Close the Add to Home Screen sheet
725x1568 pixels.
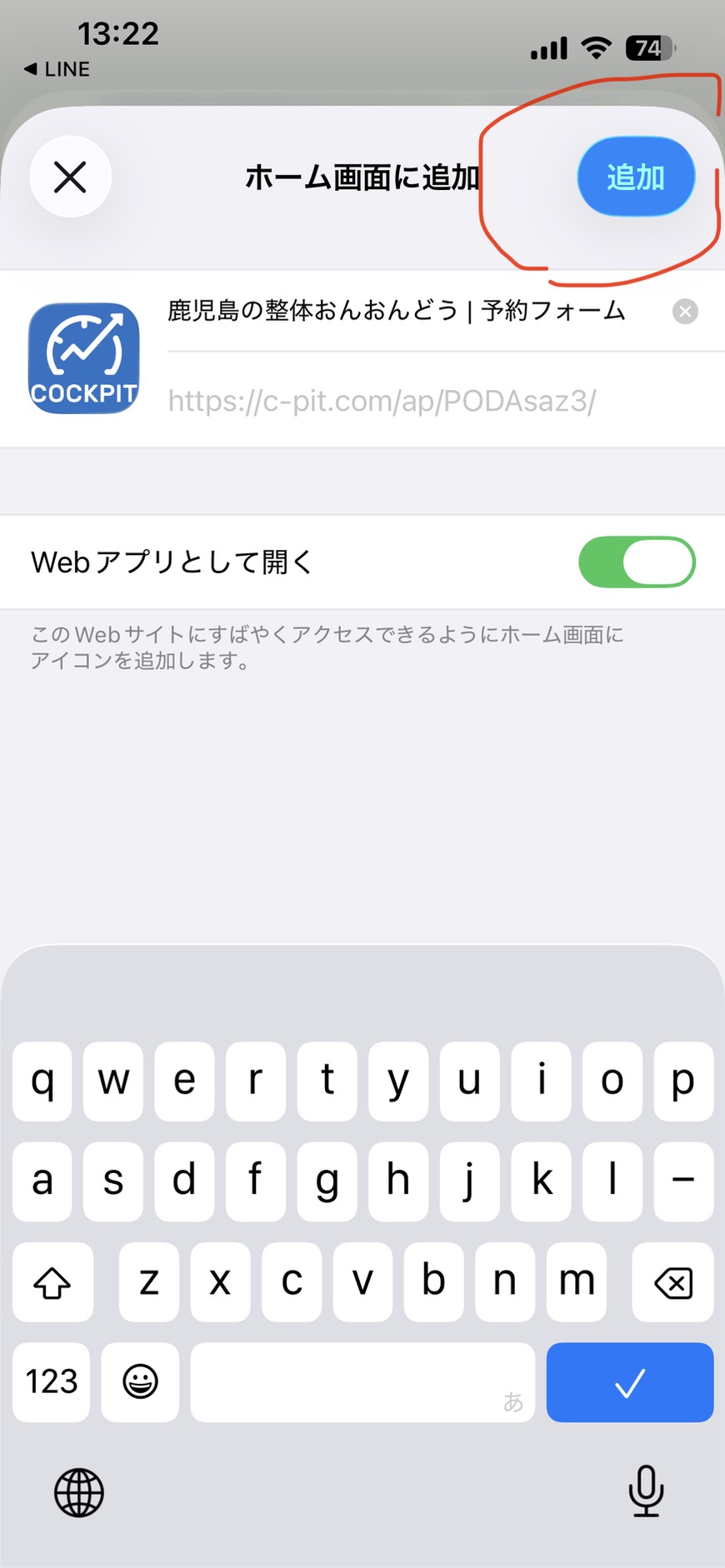[x=70, y=177]
